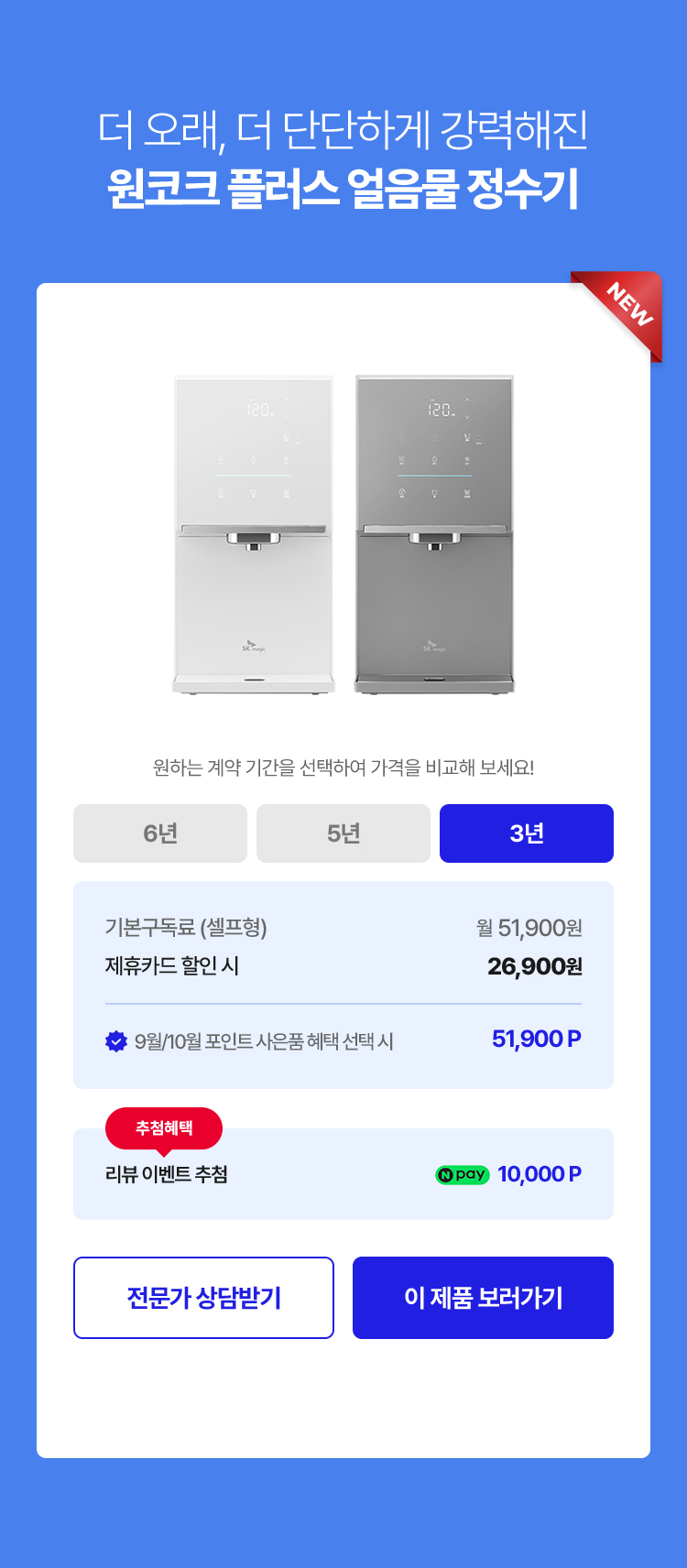Image resolution: width=687 pixels, height=1568 pixels.
Task: Open 이 제품 보러가기 to view the product
Action: [x=483, y=1298]
